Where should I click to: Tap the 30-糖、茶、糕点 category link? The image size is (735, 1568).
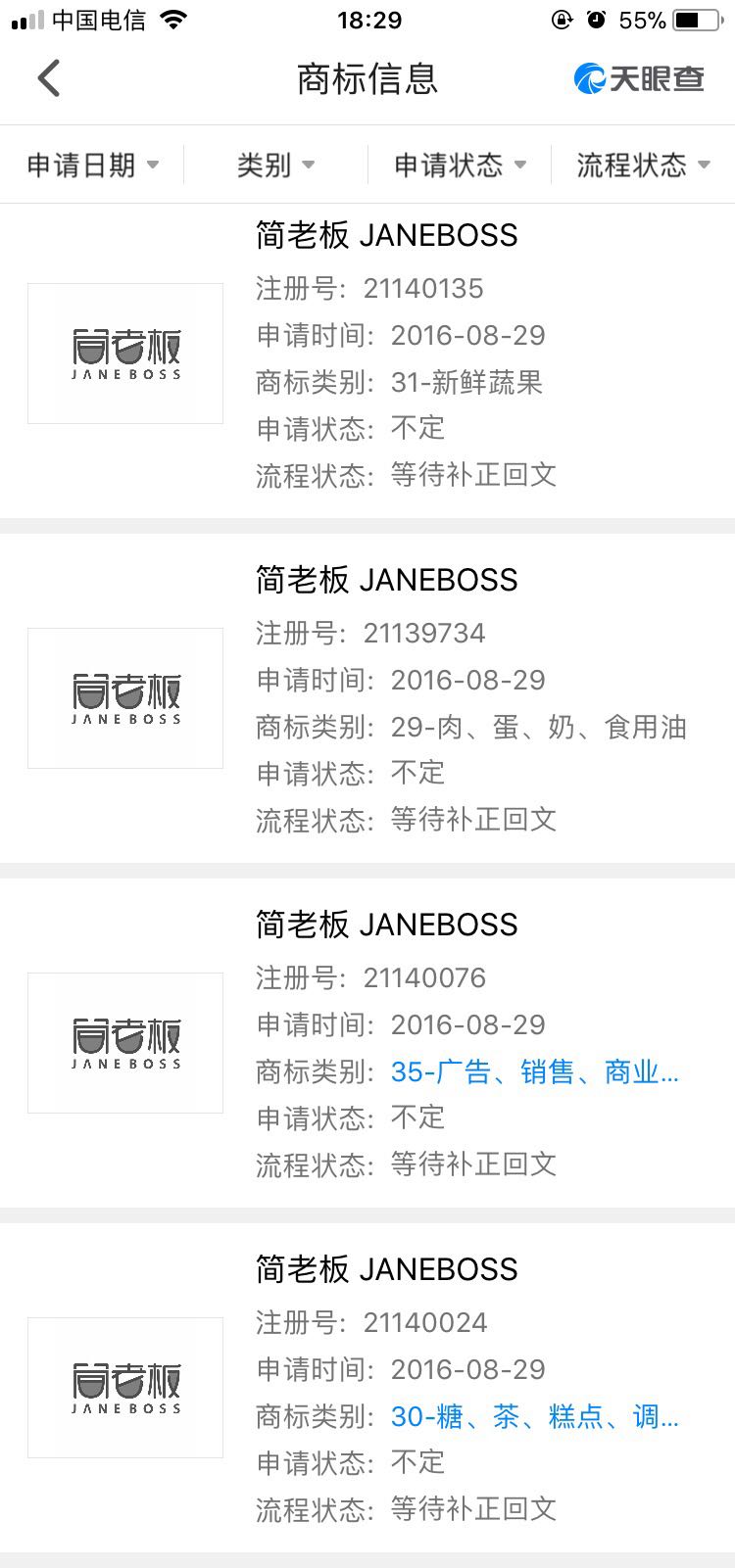(x=534, y=1416)
